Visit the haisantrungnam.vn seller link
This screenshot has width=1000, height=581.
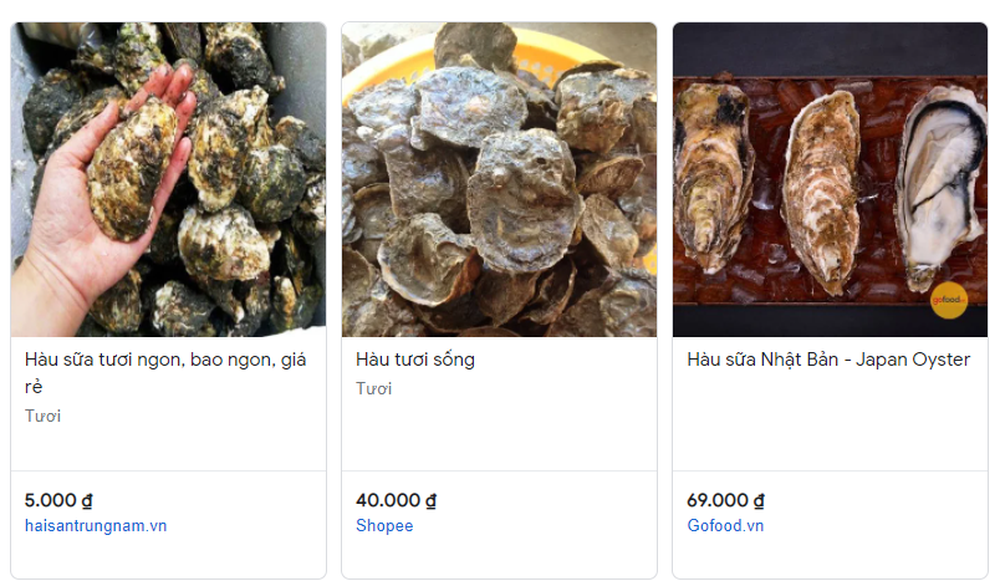96,526
